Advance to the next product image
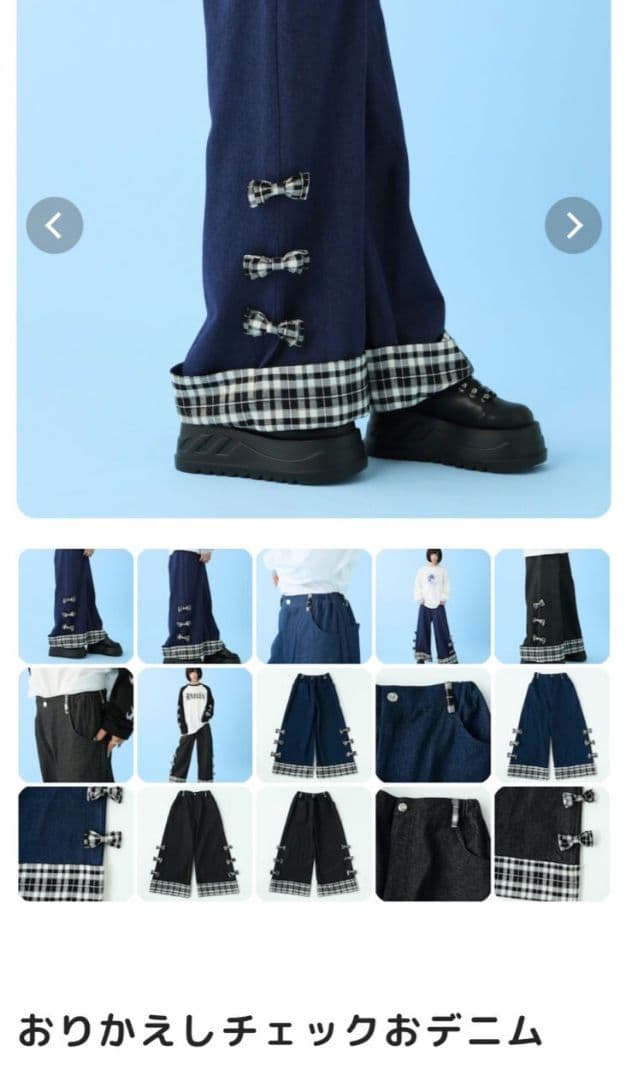643x1080 pixels. tap(573, 226)
